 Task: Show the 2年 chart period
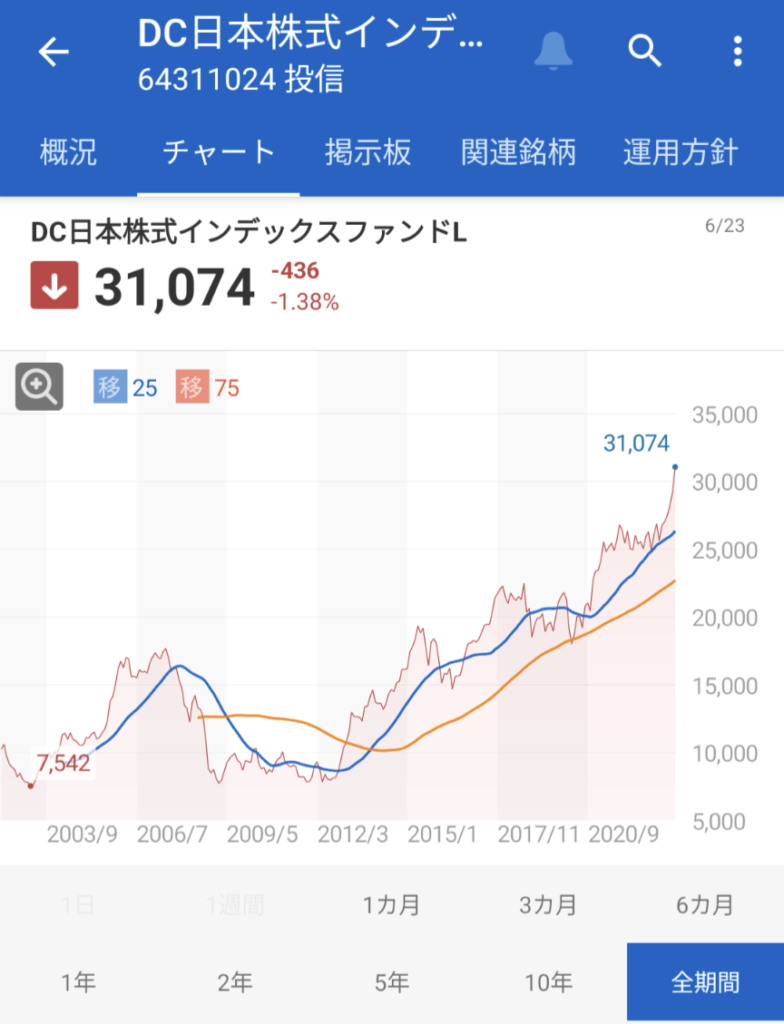tap(235, 982)
